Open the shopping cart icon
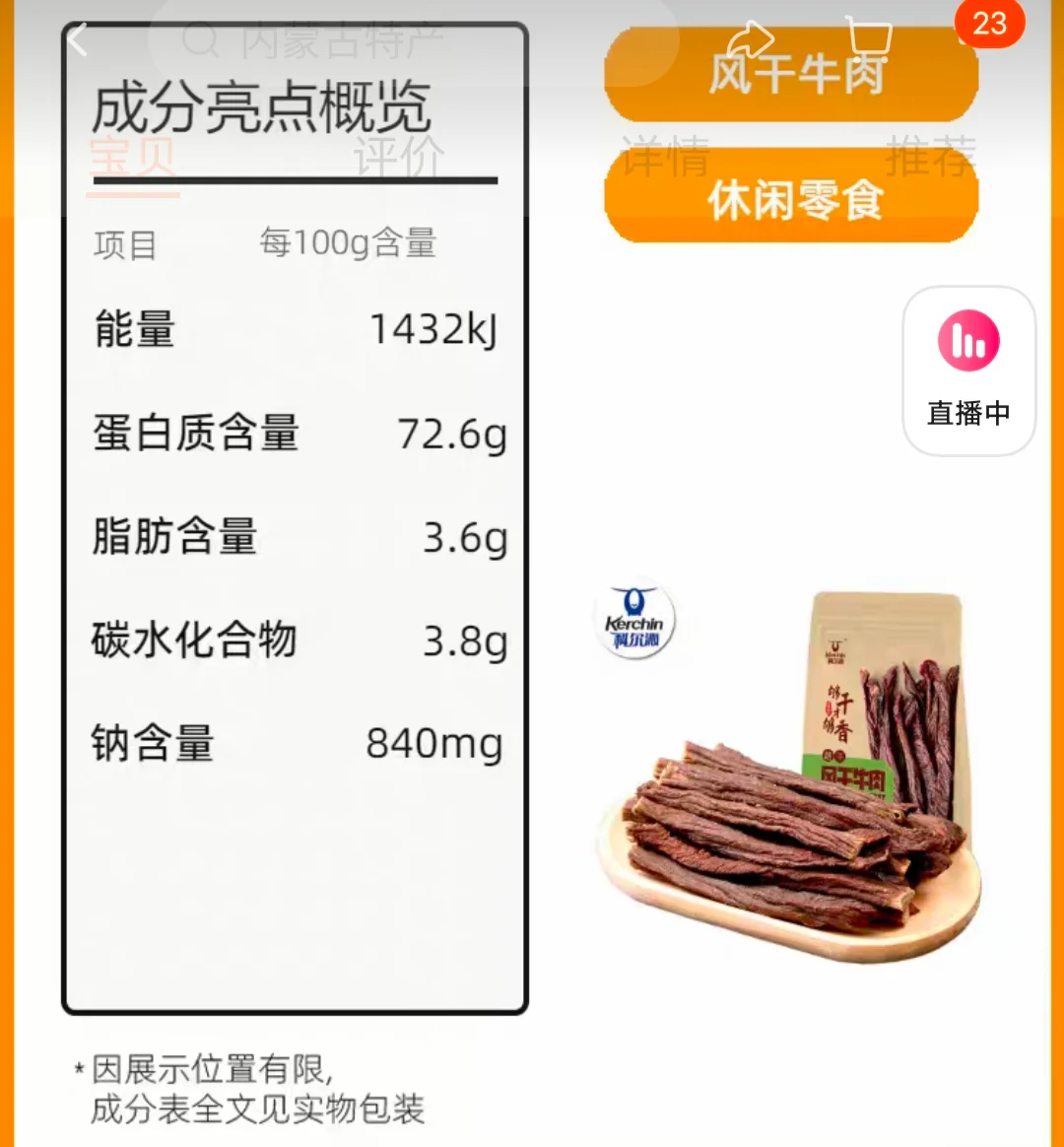The image size is (1064, 1147). tap(871, 37)
